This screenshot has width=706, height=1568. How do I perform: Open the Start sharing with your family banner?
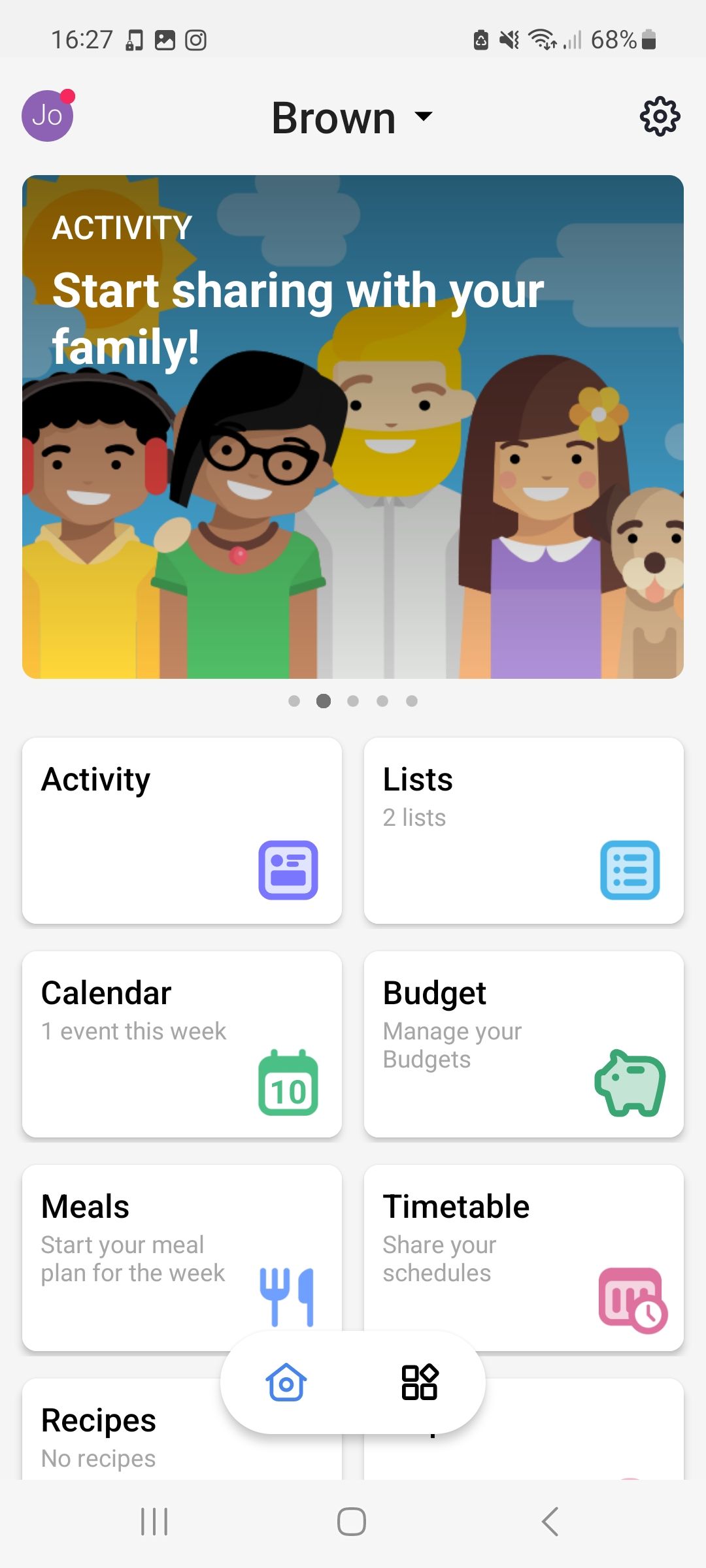point(353,427)
